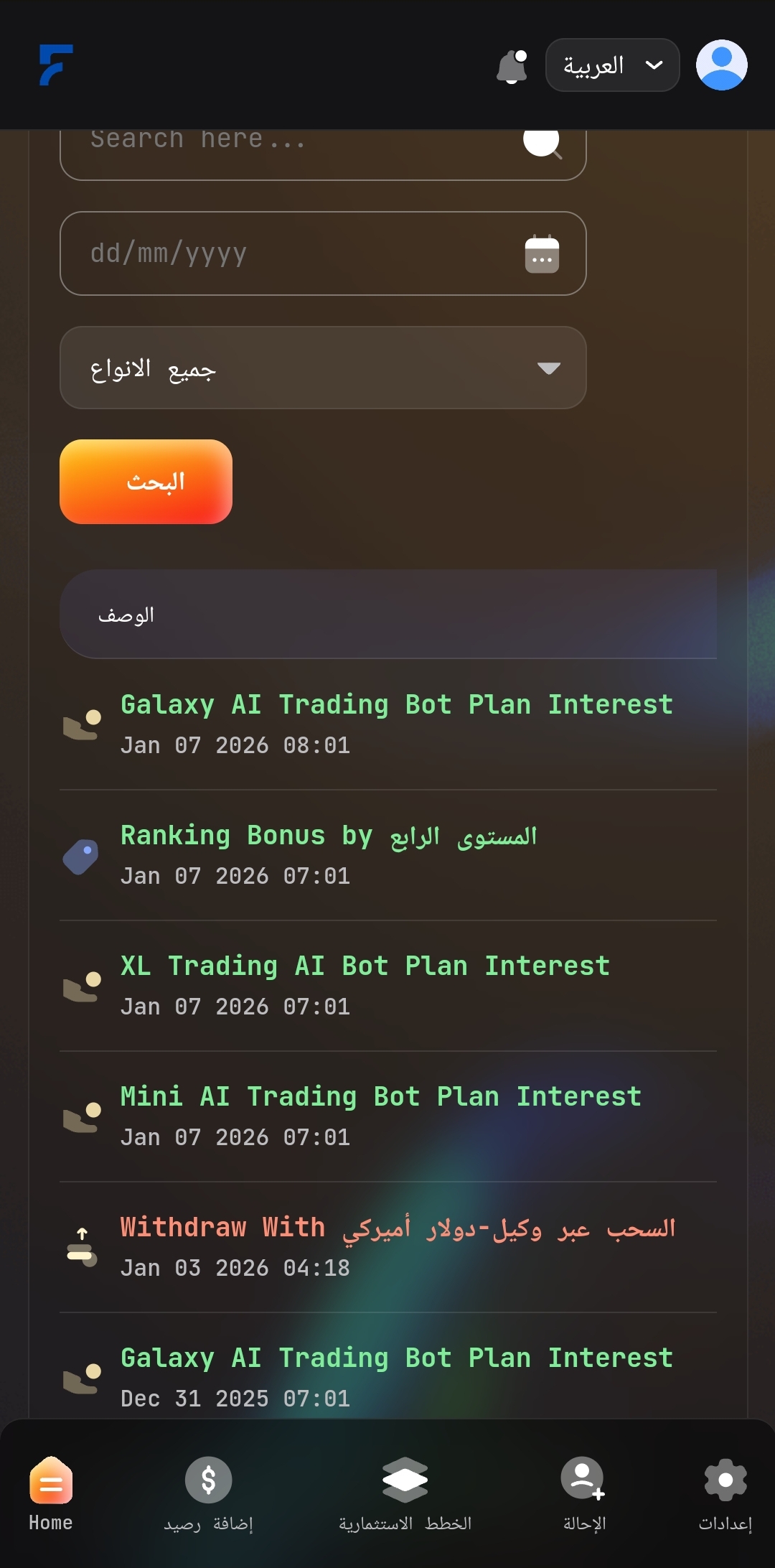This screenshot has height=1568, width=775.
Task: Tap the Search here text field
Action: tap(301, 151)
